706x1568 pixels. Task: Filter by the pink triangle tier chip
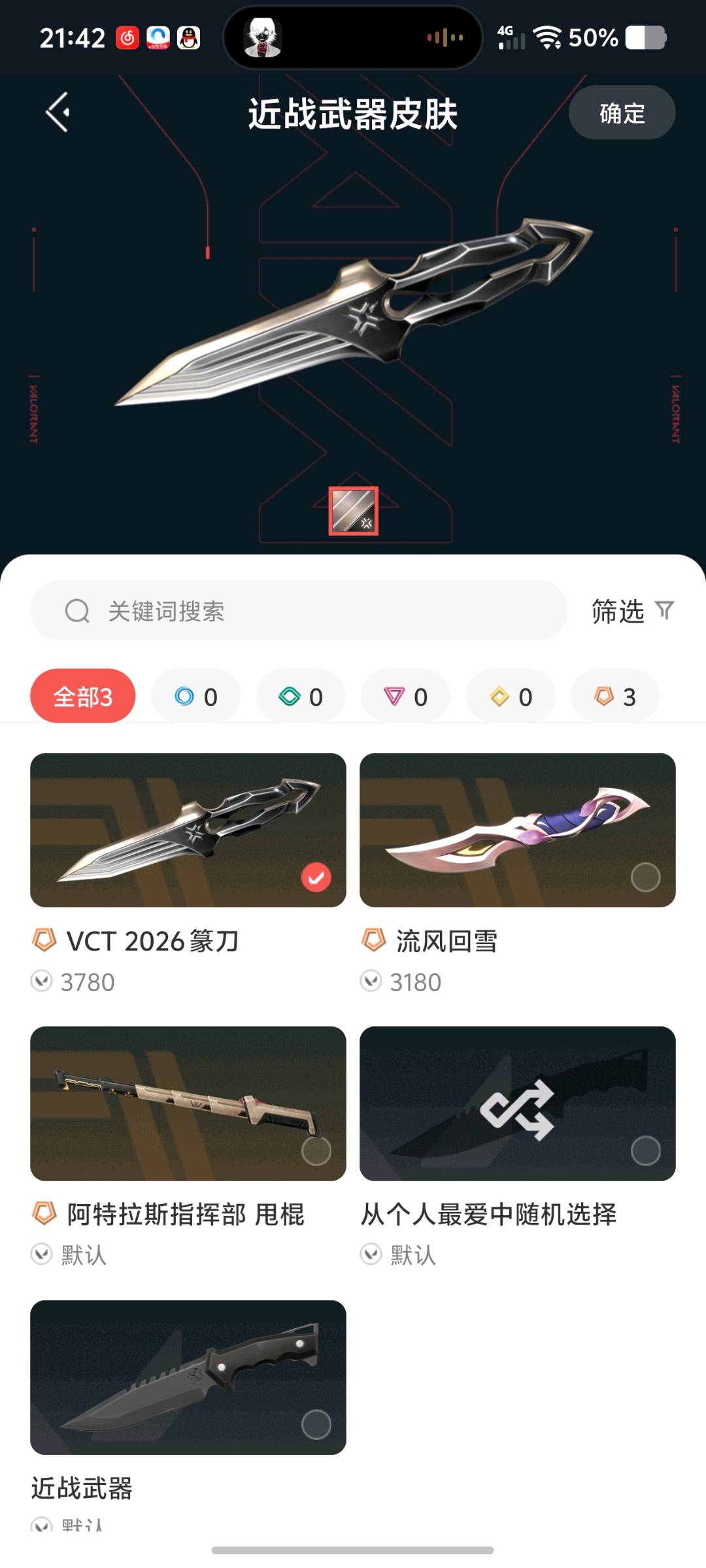coord(405,696)
